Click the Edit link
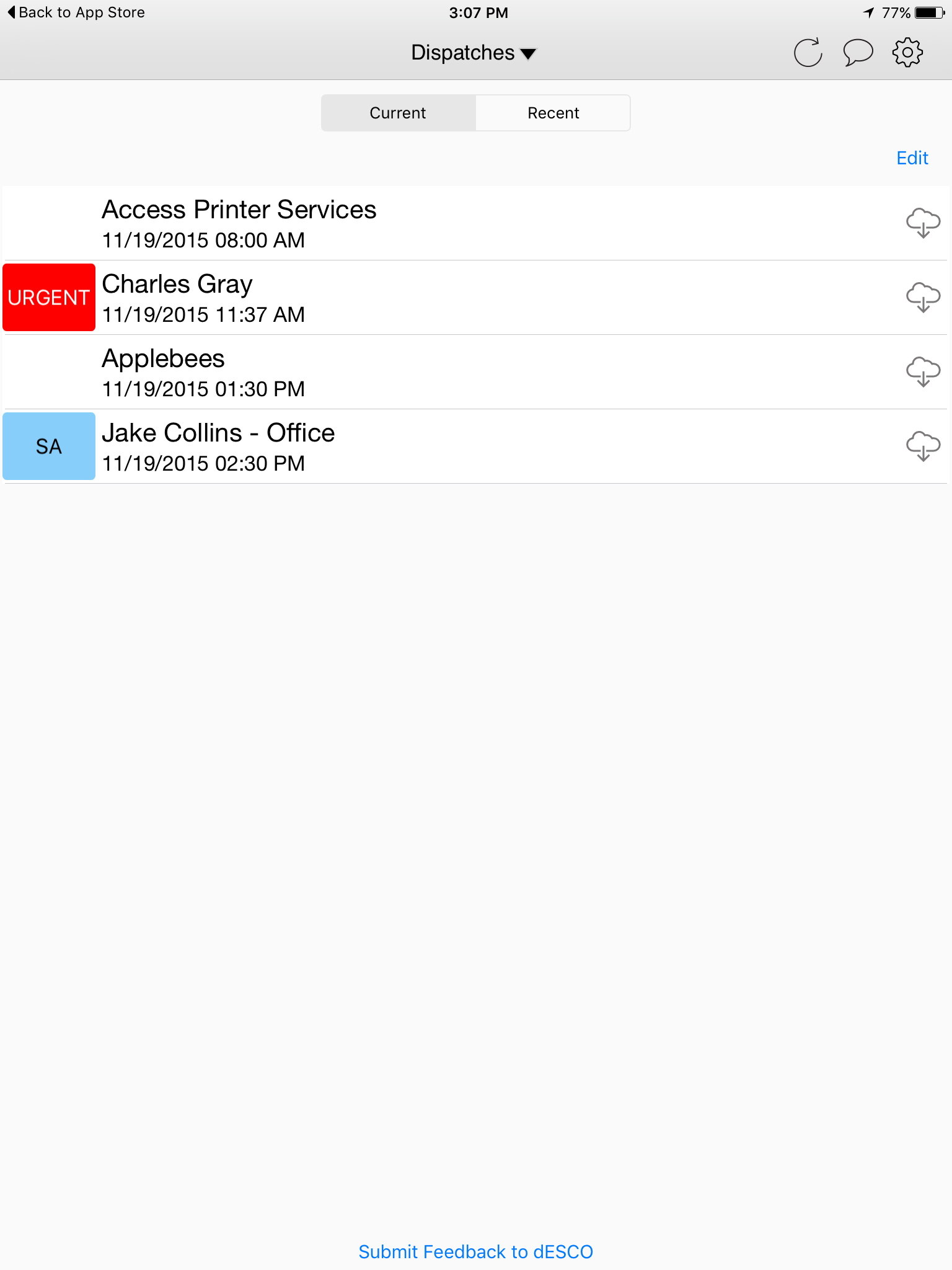952x1270 pixels. (x=911, y=158)
